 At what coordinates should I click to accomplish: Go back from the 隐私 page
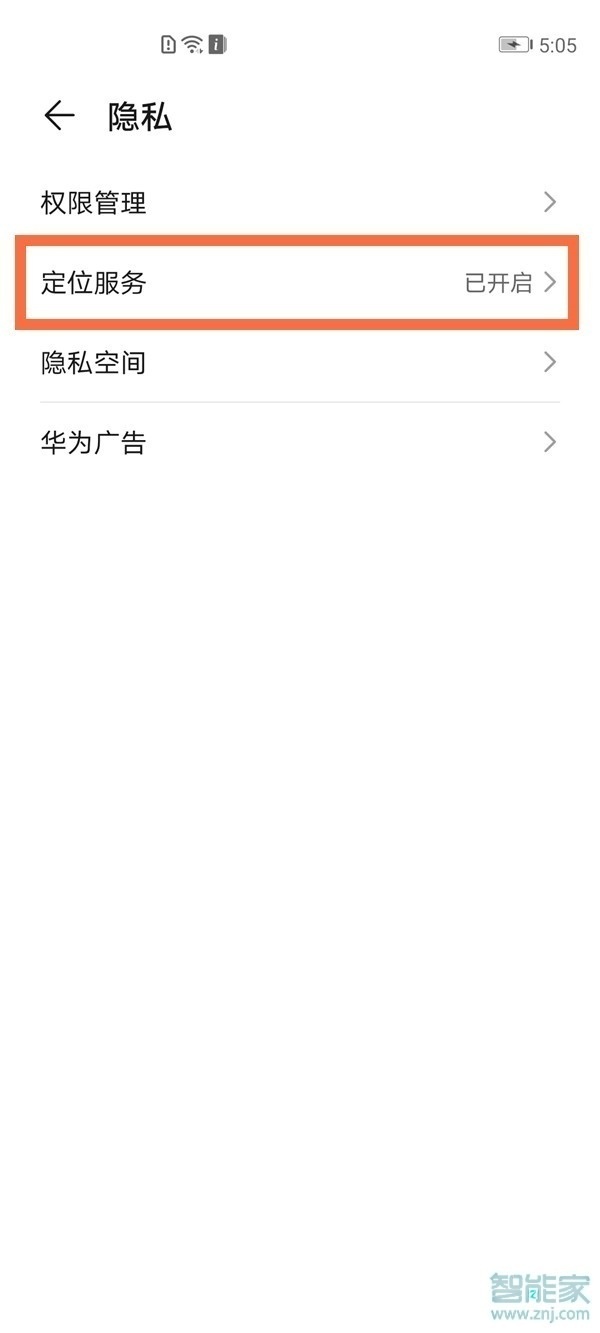click(59, 117)
